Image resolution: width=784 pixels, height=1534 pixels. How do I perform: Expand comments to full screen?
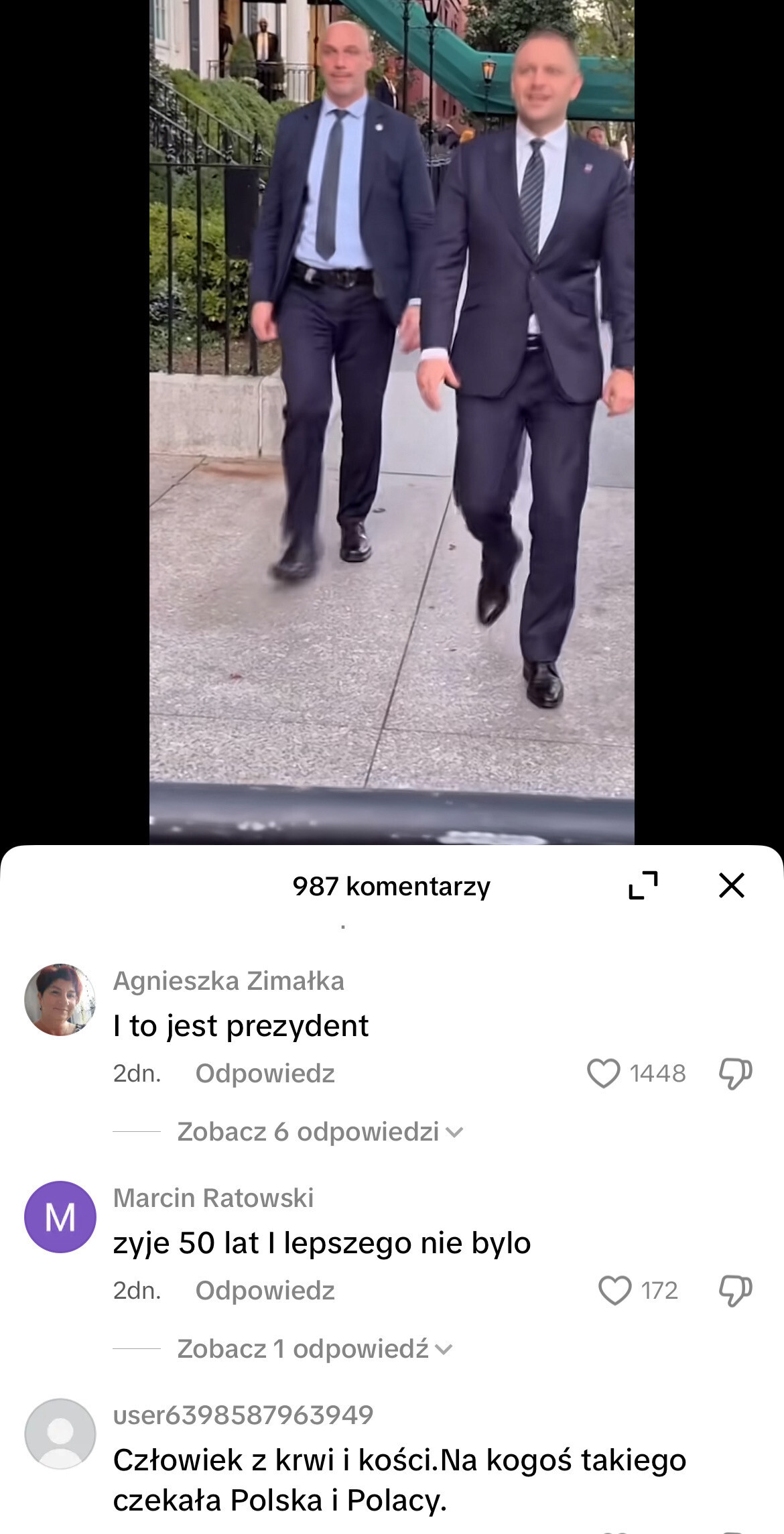[643, 885]
